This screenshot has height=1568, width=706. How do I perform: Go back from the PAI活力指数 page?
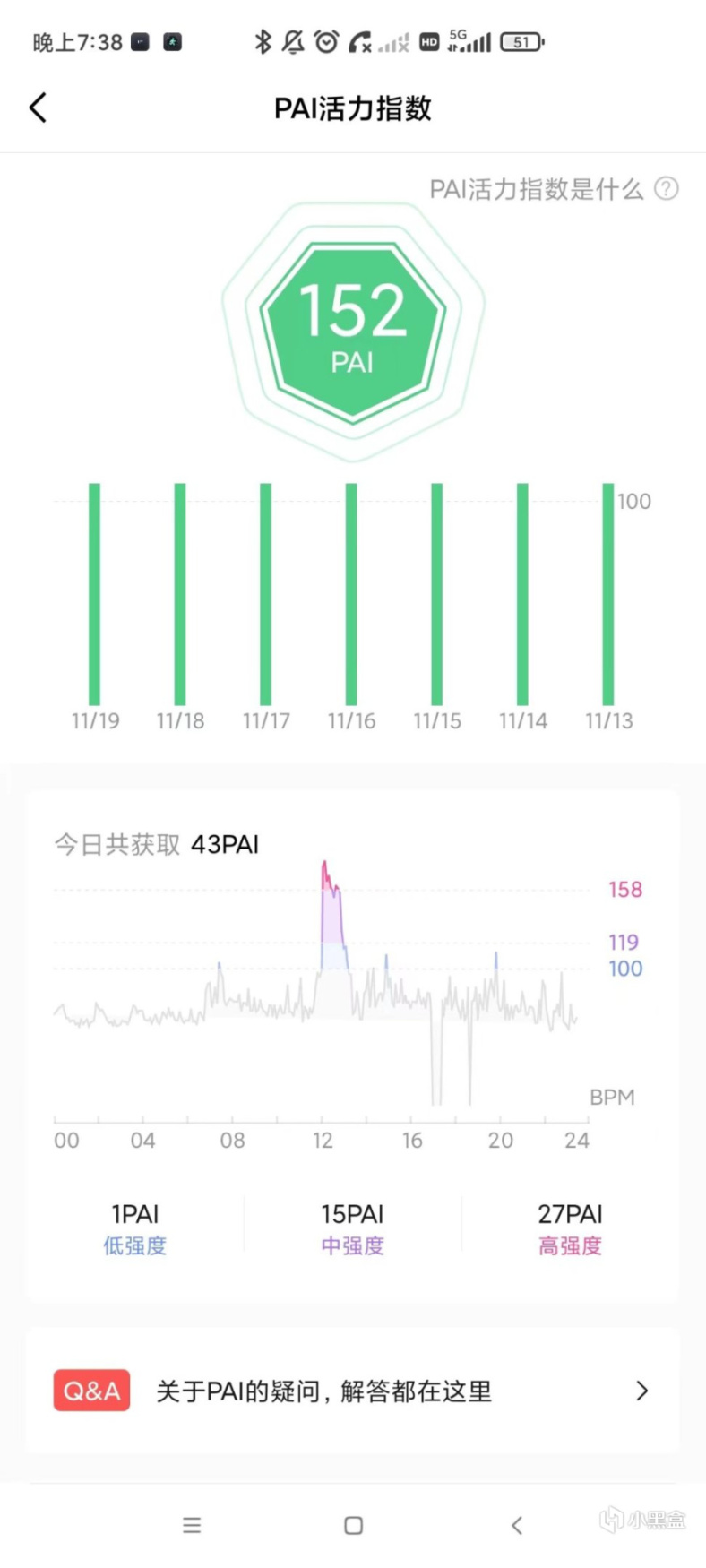pos(38,108)
